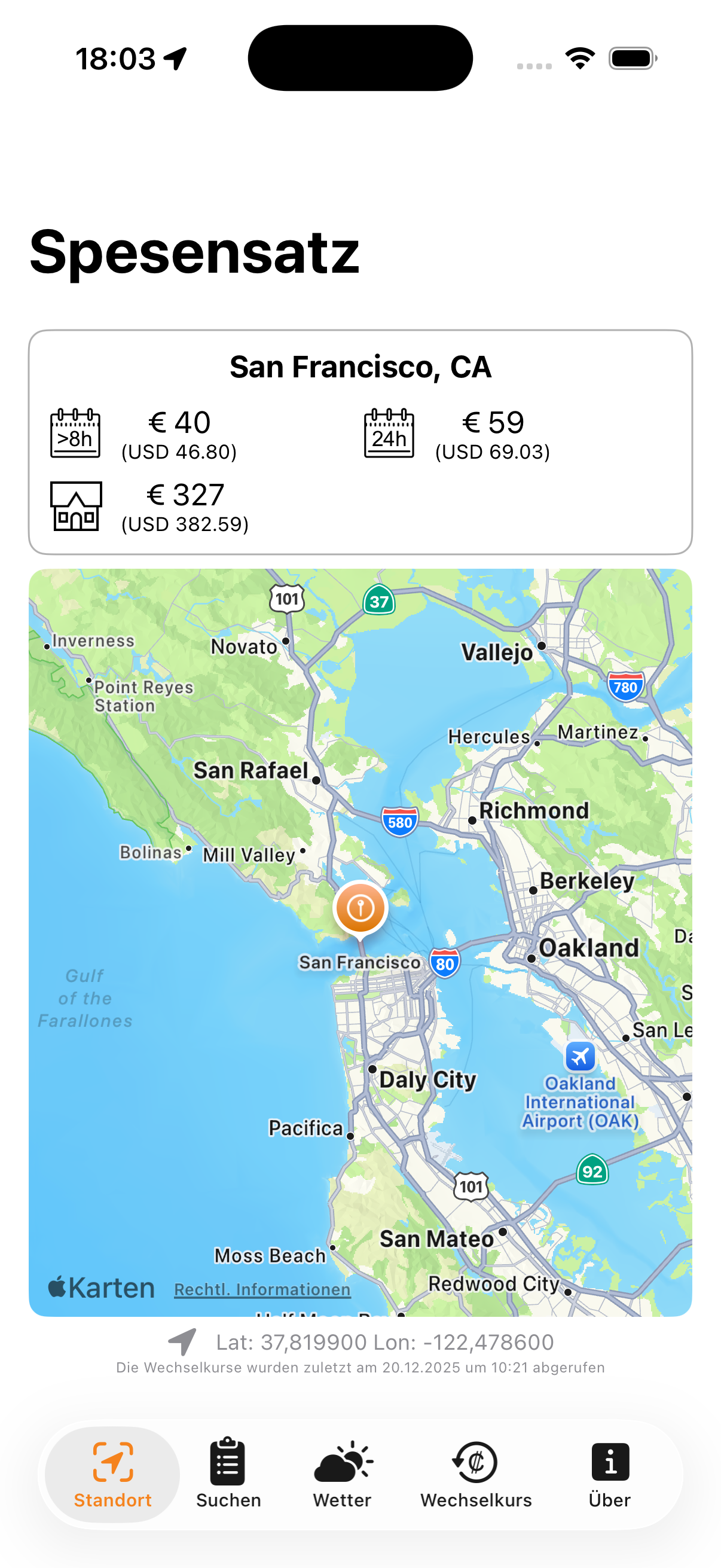Viewport: 721px width, 1568px height.
Task: Select the Wechselkurs tab
Action: click(476, 1473)
